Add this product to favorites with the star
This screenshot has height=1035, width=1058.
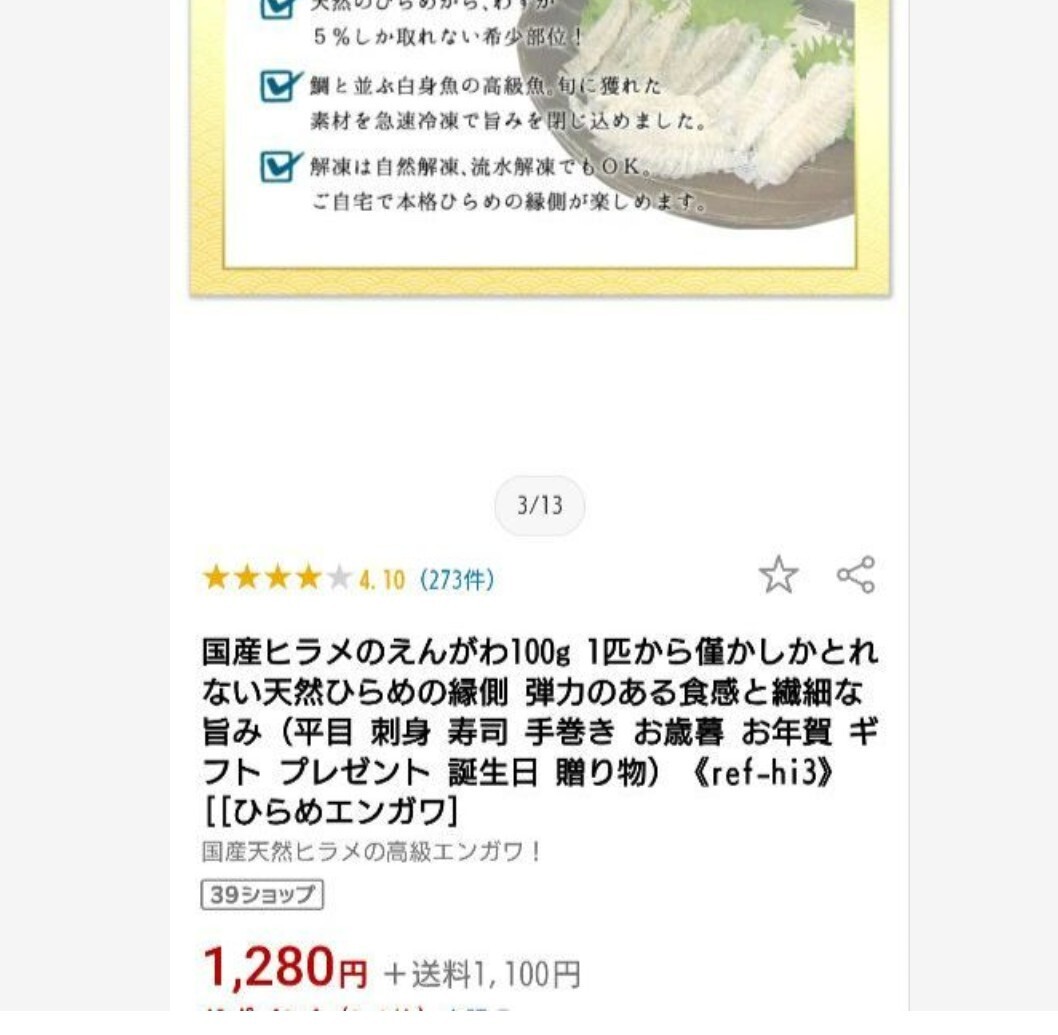[x=778, y=575]
